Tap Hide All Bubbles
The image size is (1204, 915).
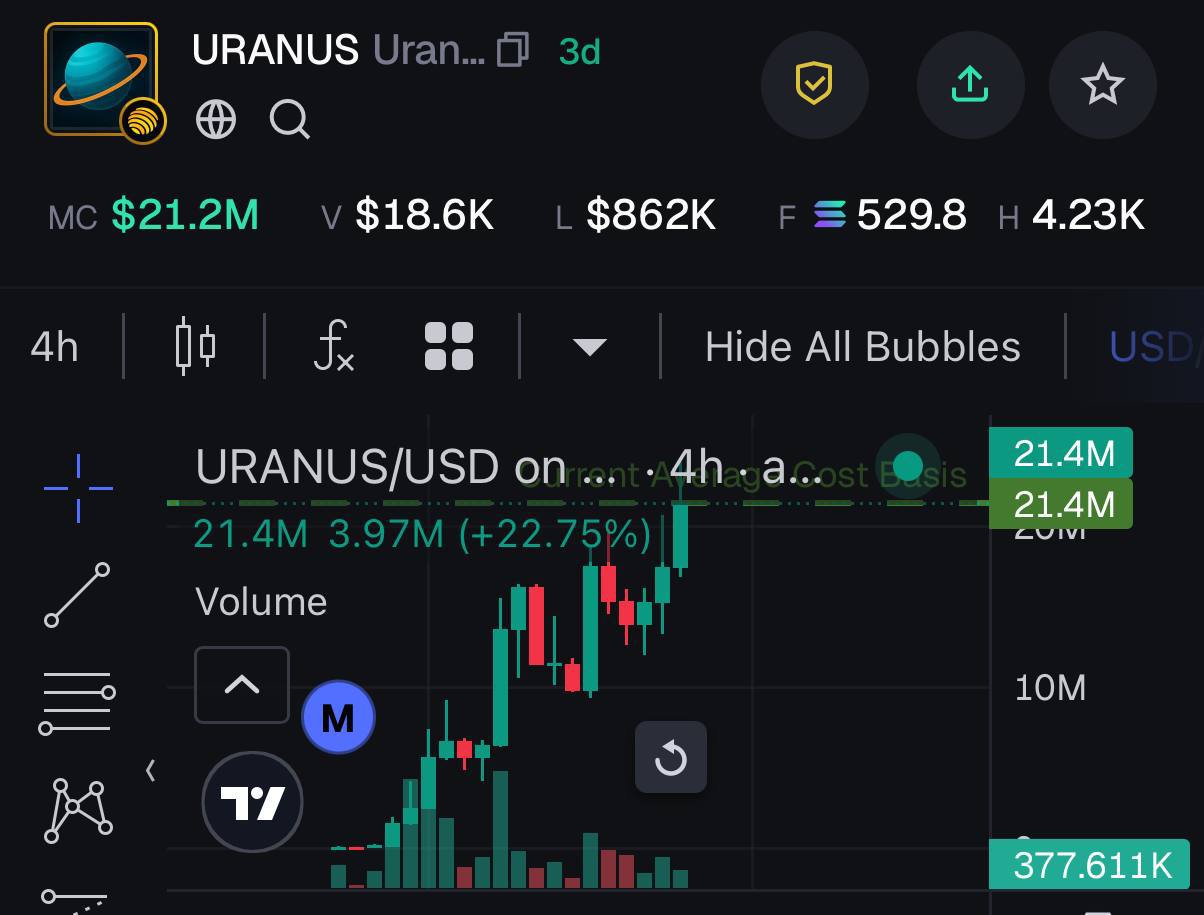coord(862,347)
